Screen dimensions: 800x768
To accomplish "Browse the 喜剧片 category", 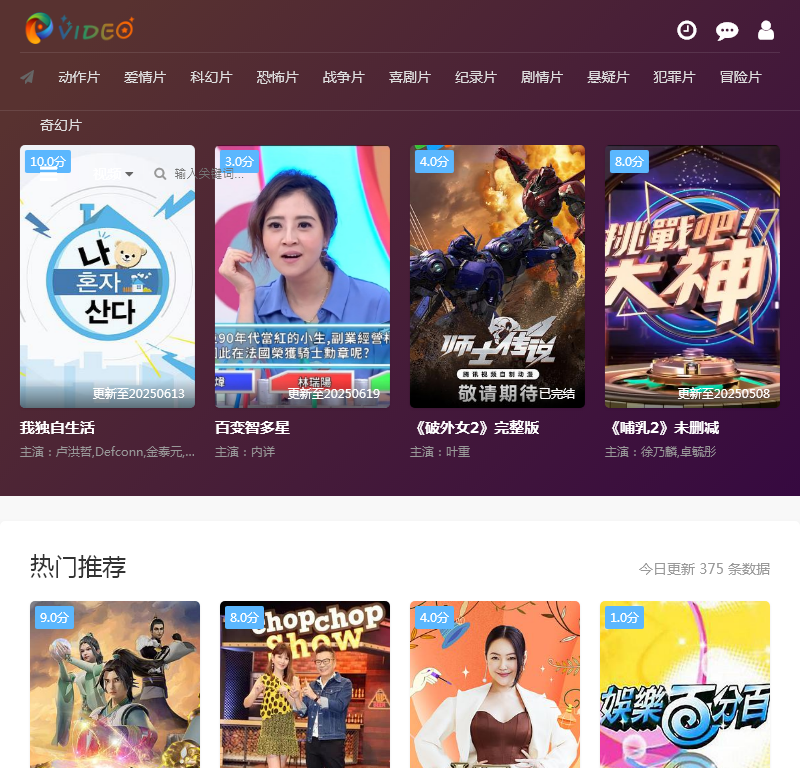I will [410, 77].
